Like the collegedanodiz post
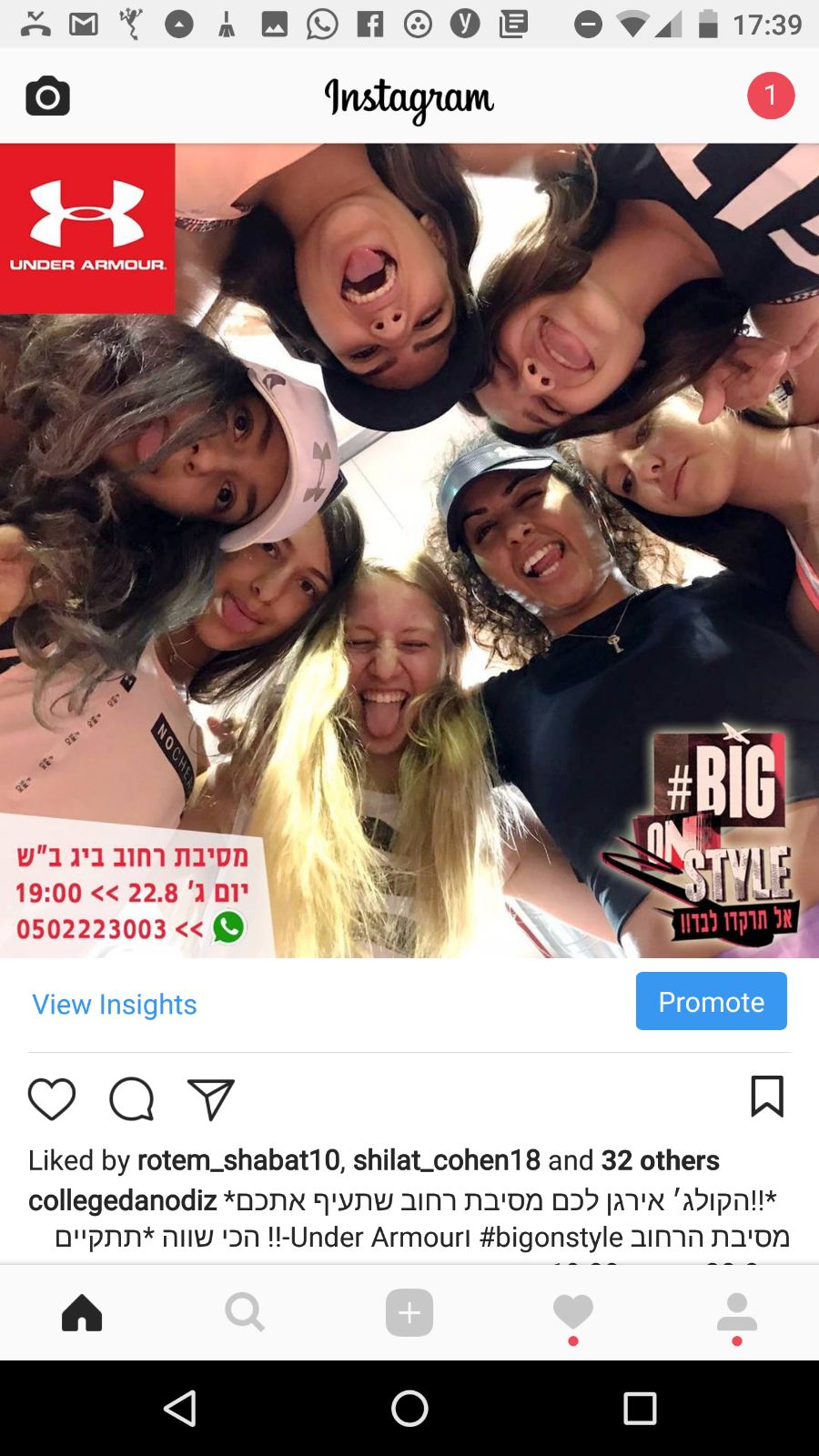The image size is (819, 1456). [52, 1098]
